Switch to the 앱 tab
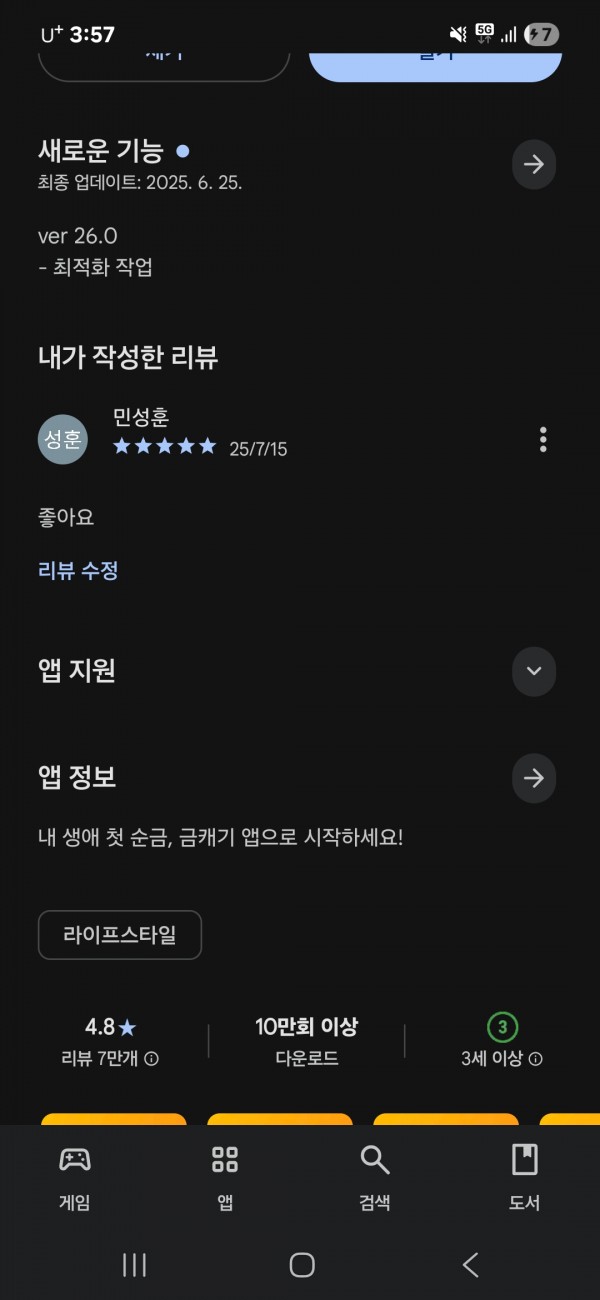This screenshot has height=1300, width=600. coord(225,1177)
